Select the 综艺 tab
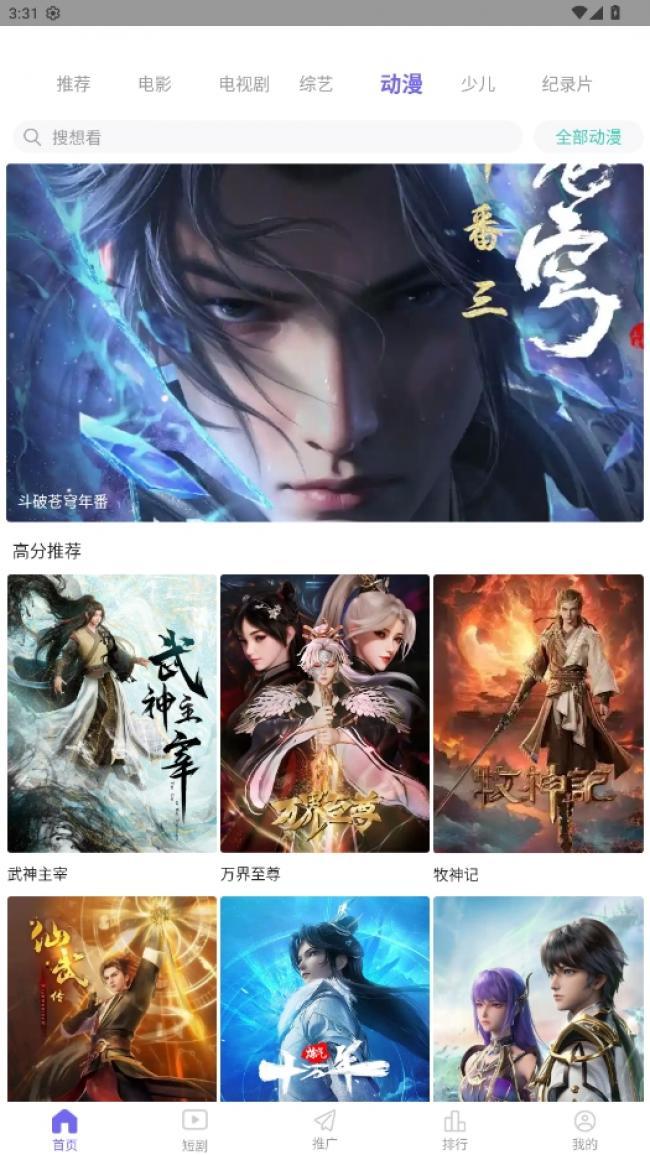650x1155 pixels. click(x=316, y=84)
